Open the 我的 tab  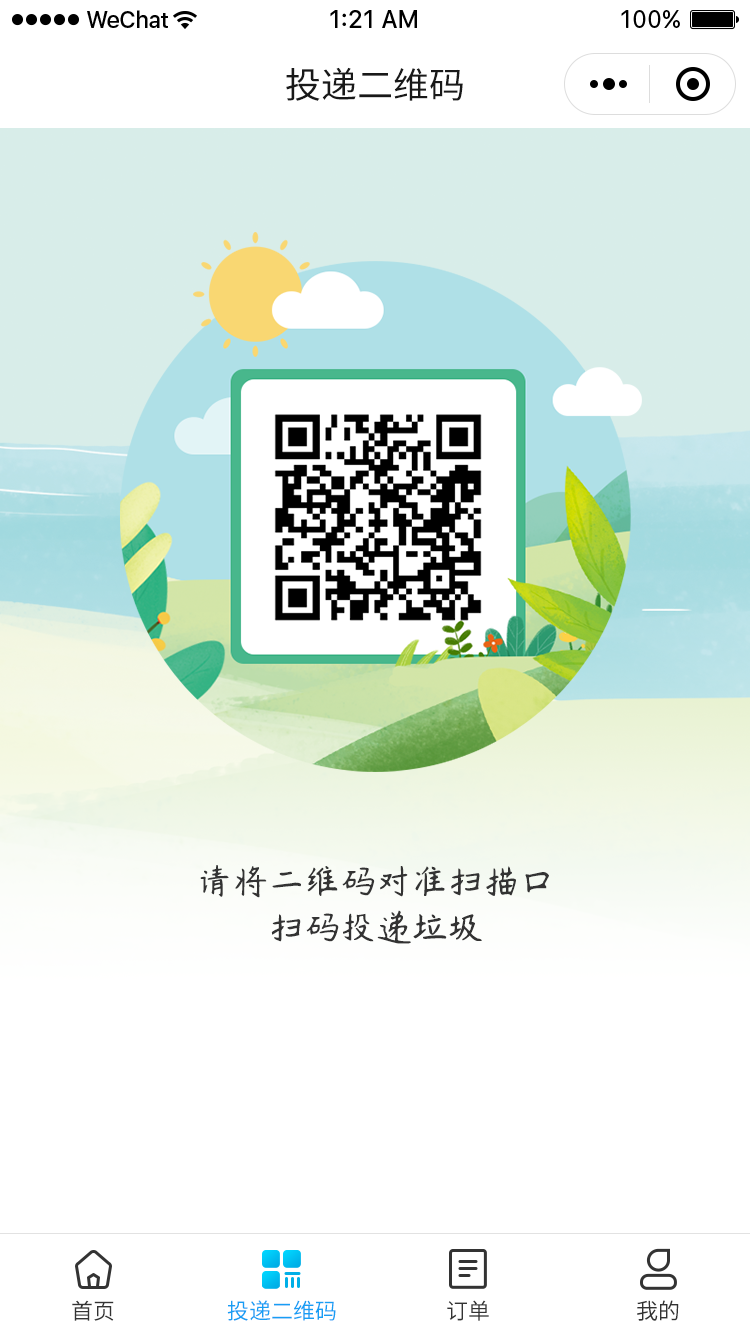[657, 1285]
